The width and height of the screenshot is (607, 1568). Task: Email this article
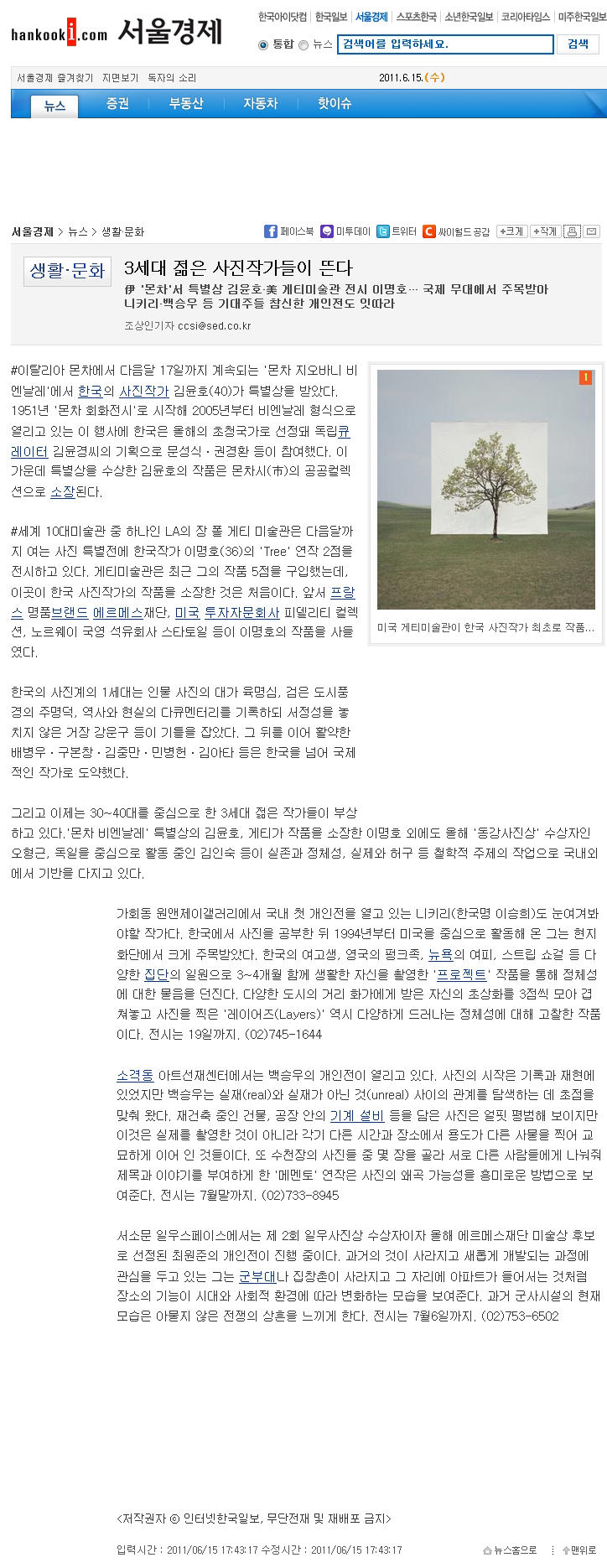click(591, 231)
